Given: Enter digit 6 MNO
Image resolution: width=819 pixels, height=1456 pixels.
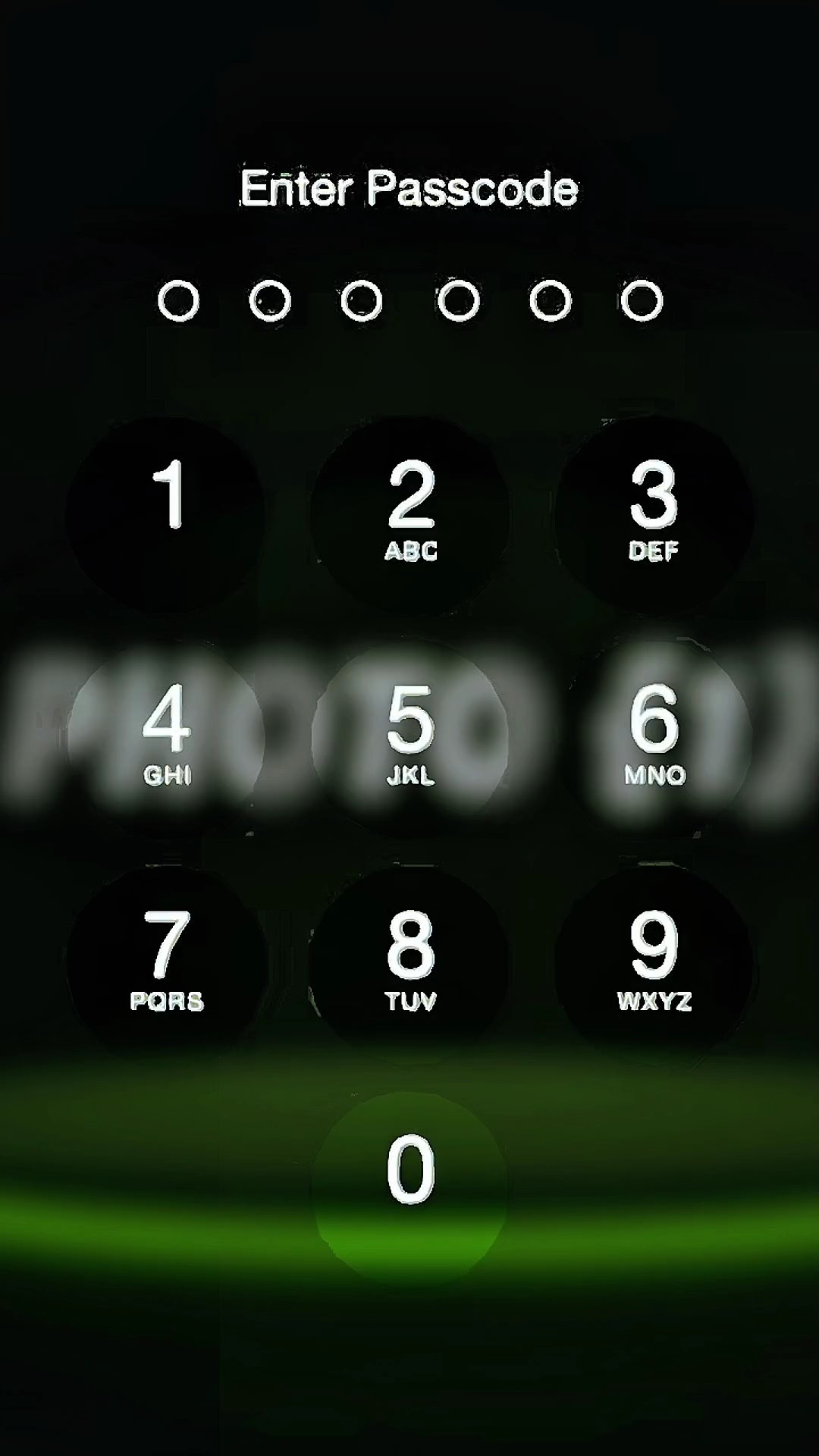Looking at the screenshot, I should (x=654, y=738).
